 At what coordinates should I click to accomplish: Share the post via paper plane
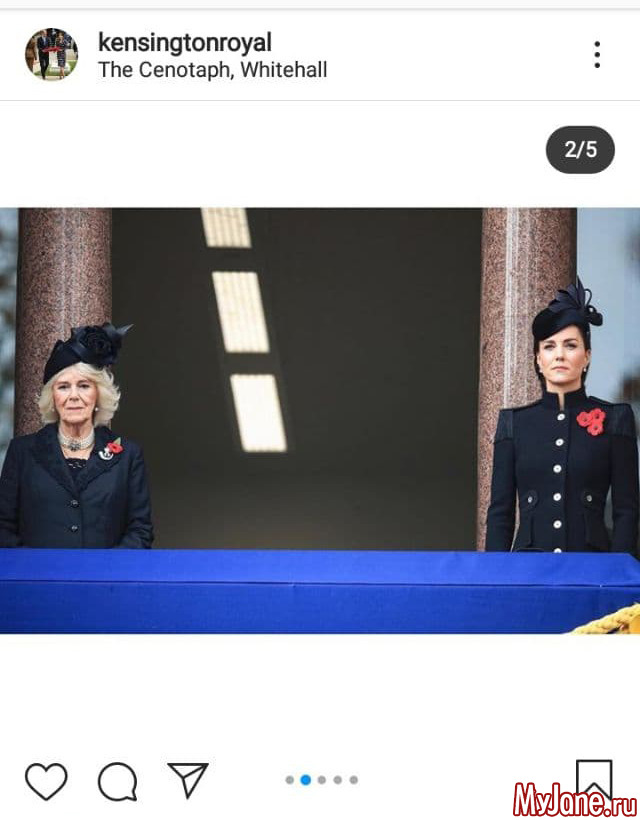[188, 780]
